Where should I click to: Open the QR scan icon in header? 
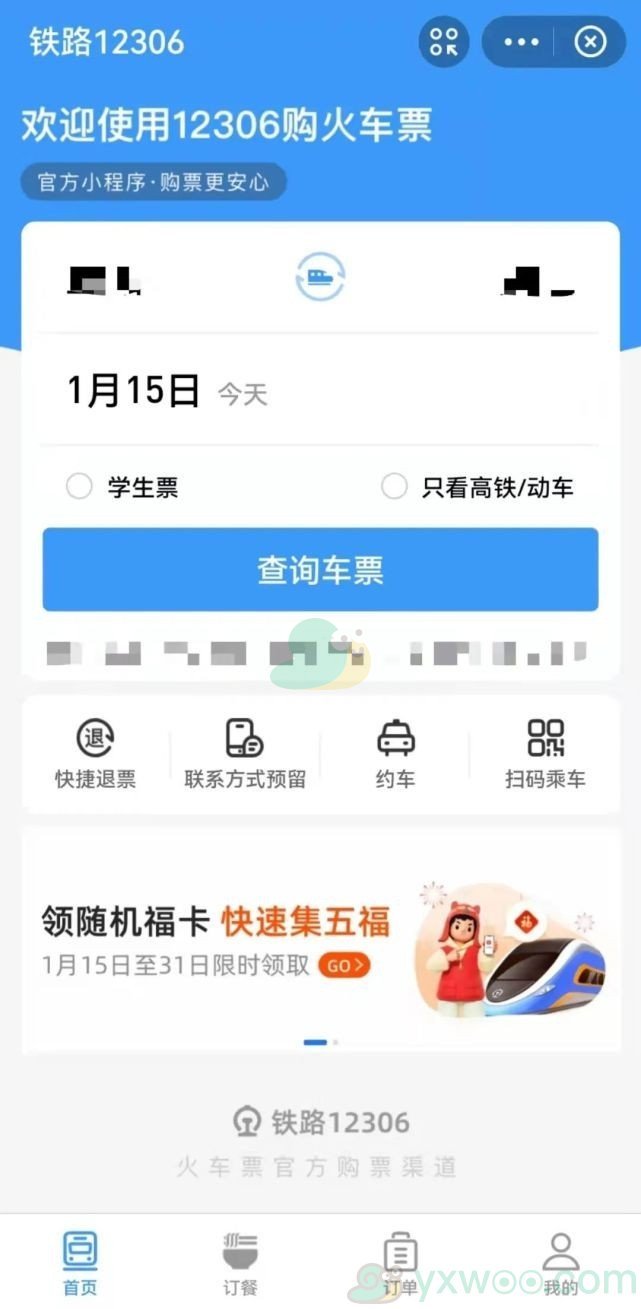(x=443, y=42)
